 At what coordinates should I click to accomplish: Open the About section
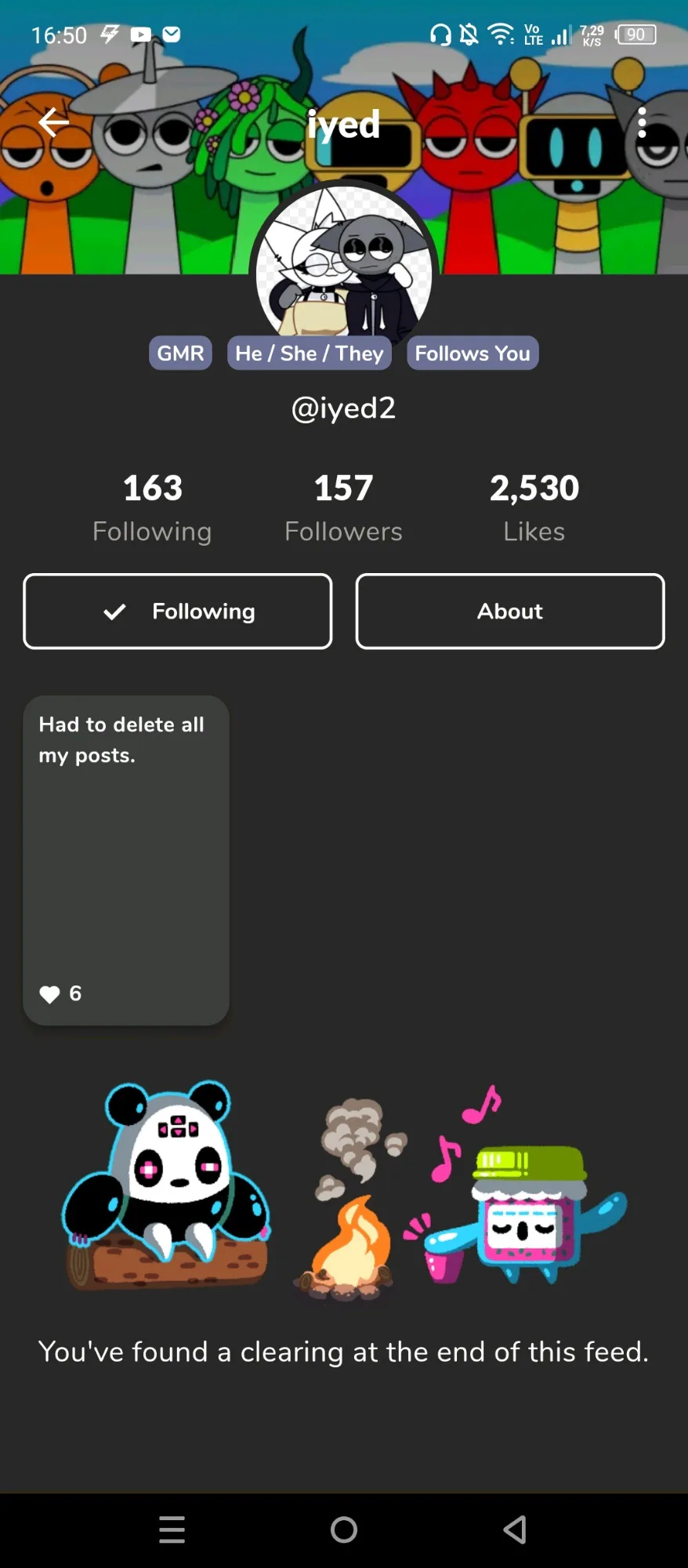coord(510,612)
